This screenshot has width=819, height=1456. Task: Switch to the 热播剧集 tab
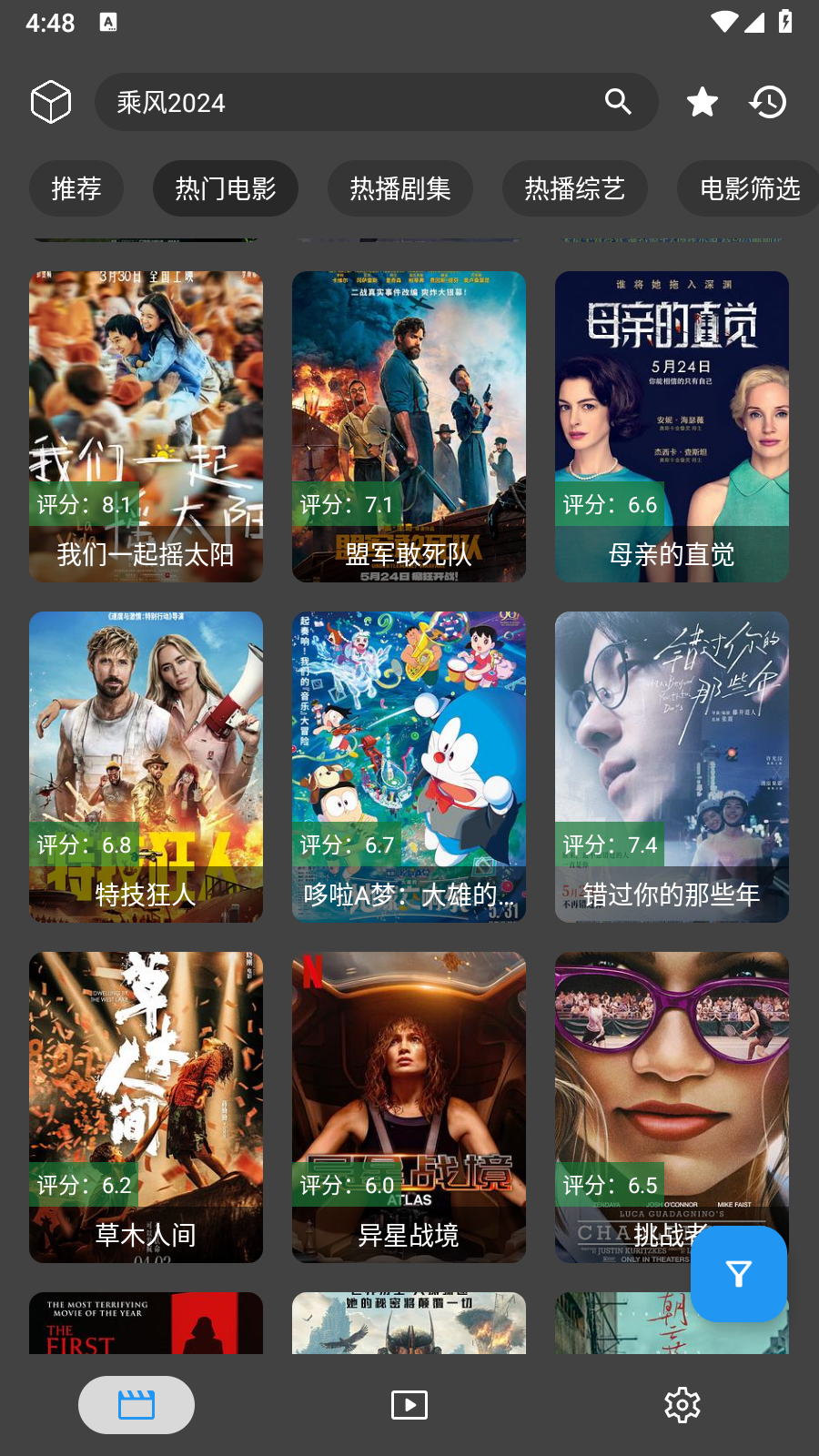coord(399,188)
